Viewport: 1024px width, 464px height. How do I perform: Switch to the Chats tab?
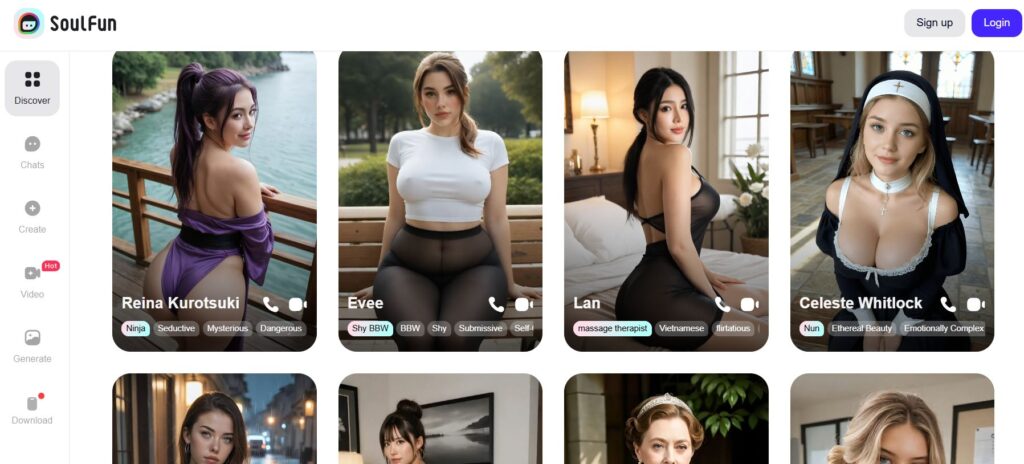coord(32,152)
